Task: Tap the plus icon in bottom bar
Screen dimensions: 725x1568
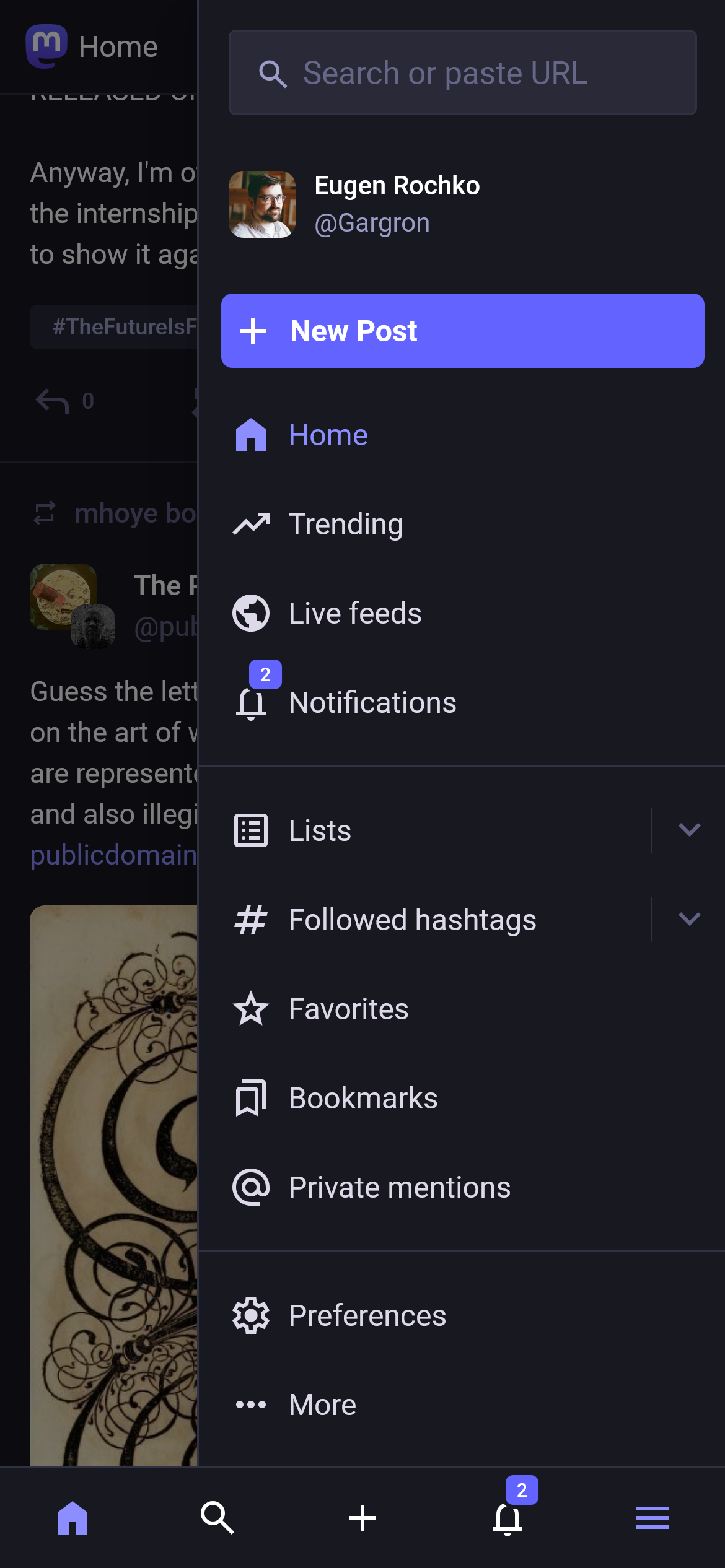Action: (362, 1518)
